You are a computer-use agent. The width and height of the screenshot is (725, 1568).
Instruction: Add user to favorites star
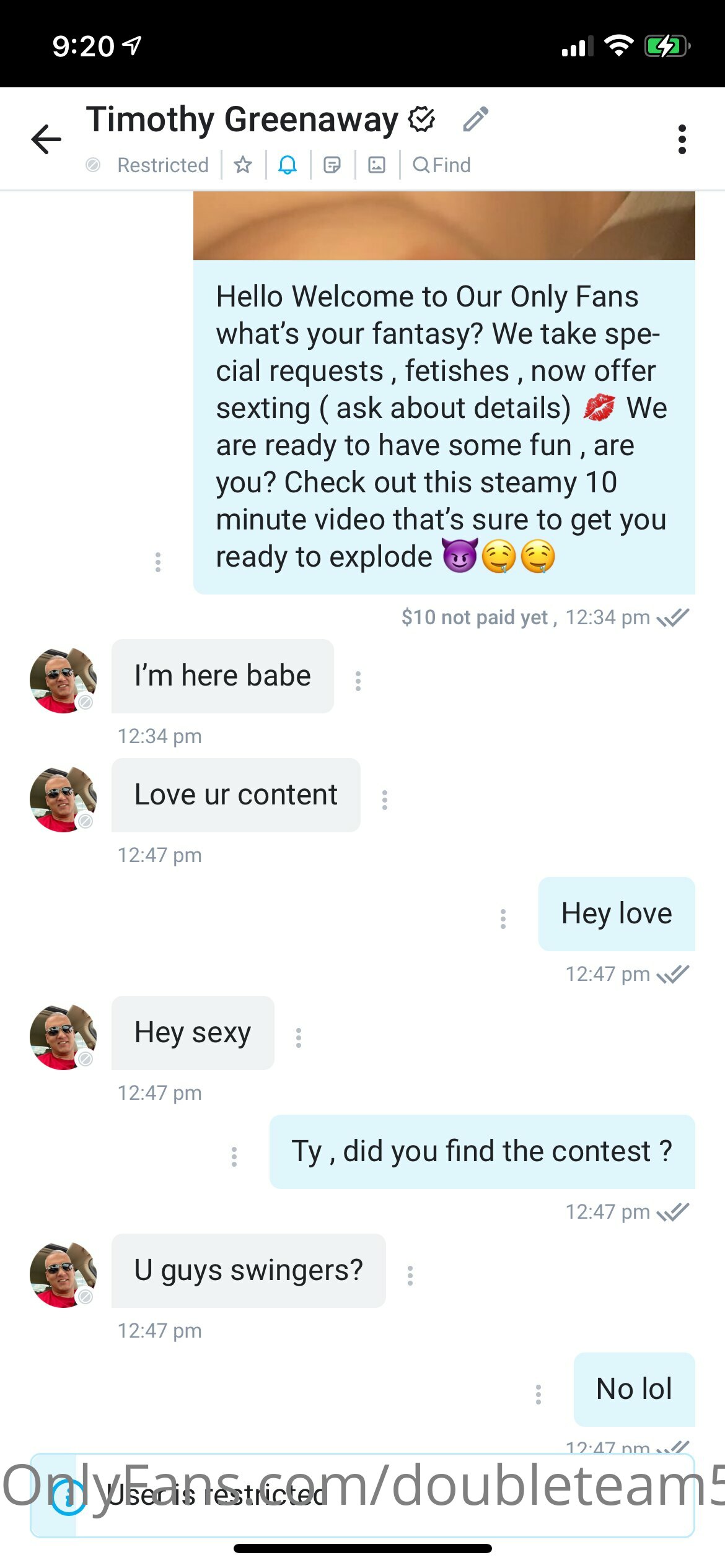point(243,165)
